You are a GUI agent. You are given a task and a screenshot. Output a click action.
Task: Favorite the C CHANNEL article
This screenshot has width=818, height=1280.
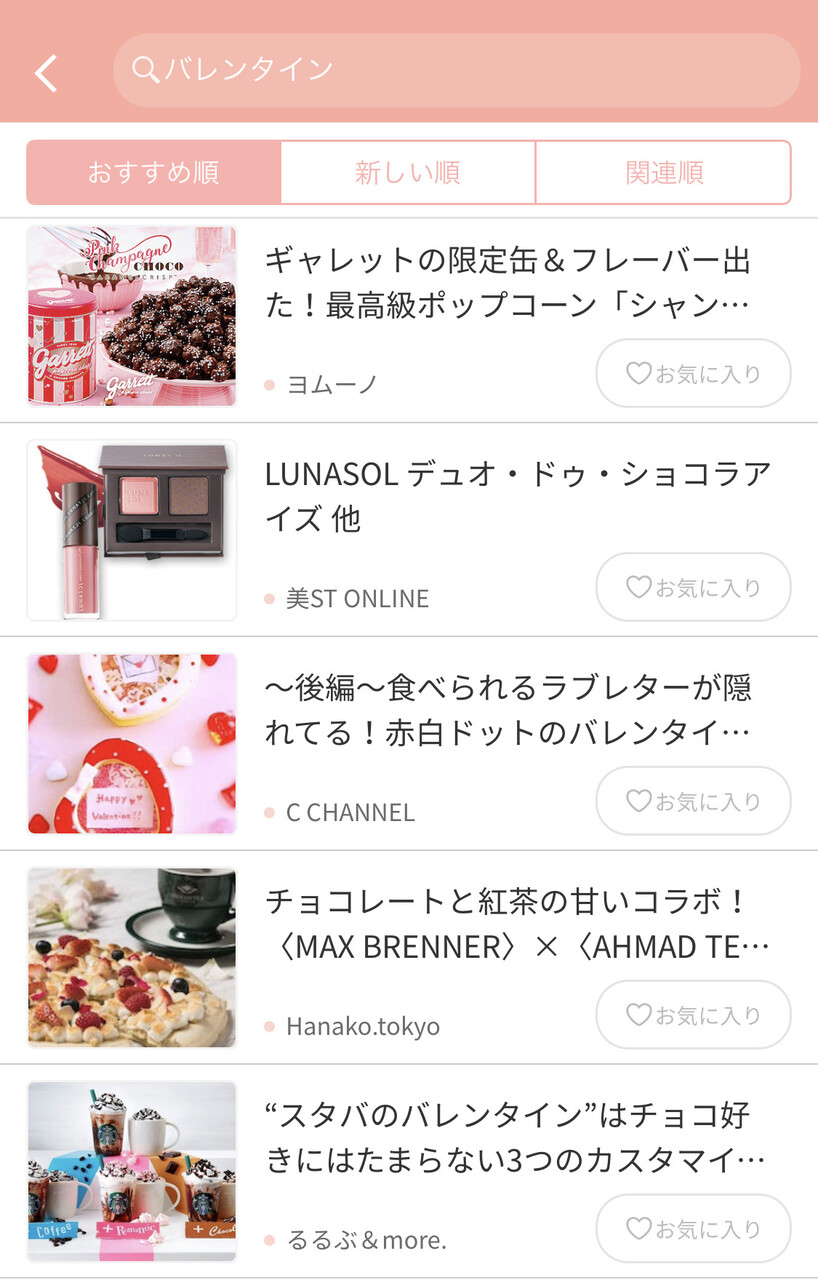coord(693,802)
